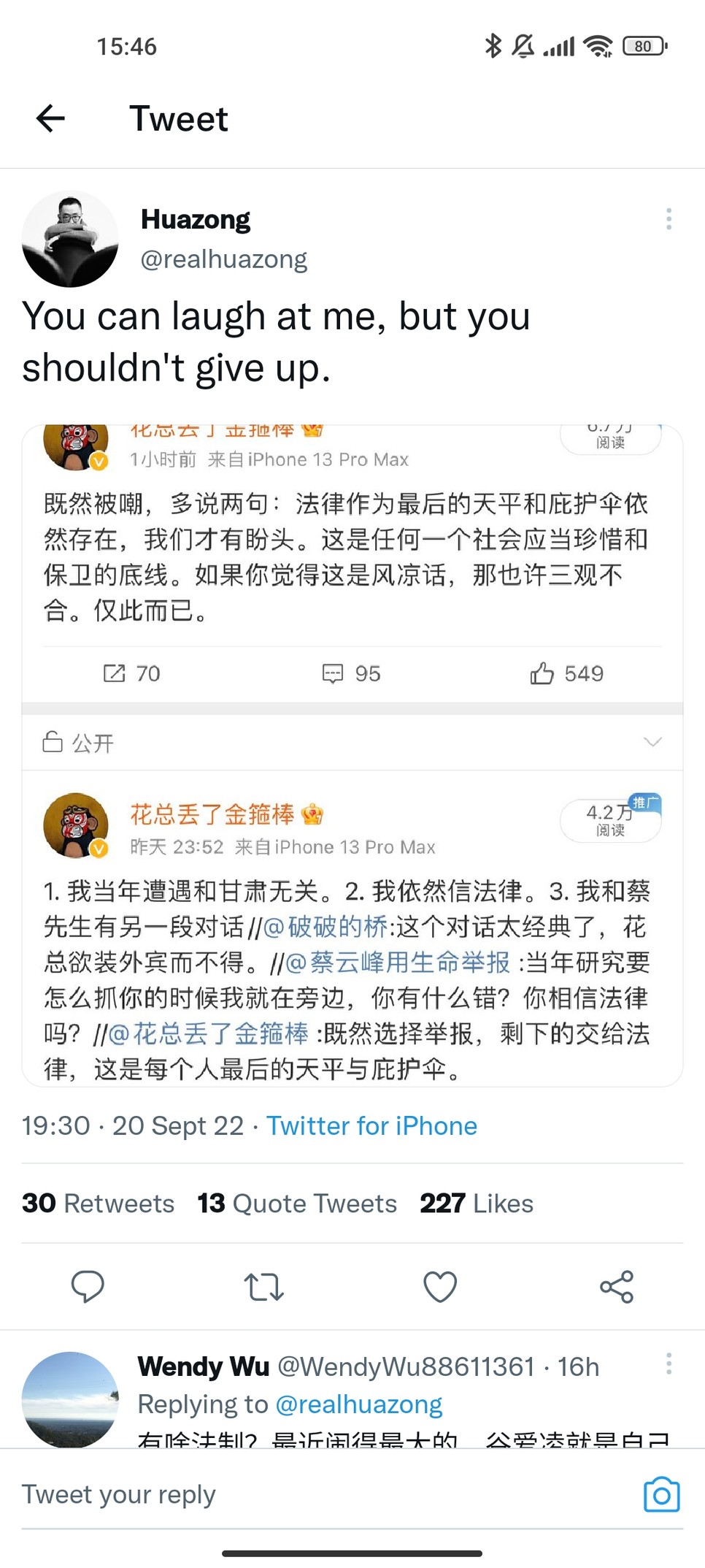Open Huazong's tweet overflow menu
Image resolution: width=705 pixels, height=1568 pixels.
click(x=669, y=219)
